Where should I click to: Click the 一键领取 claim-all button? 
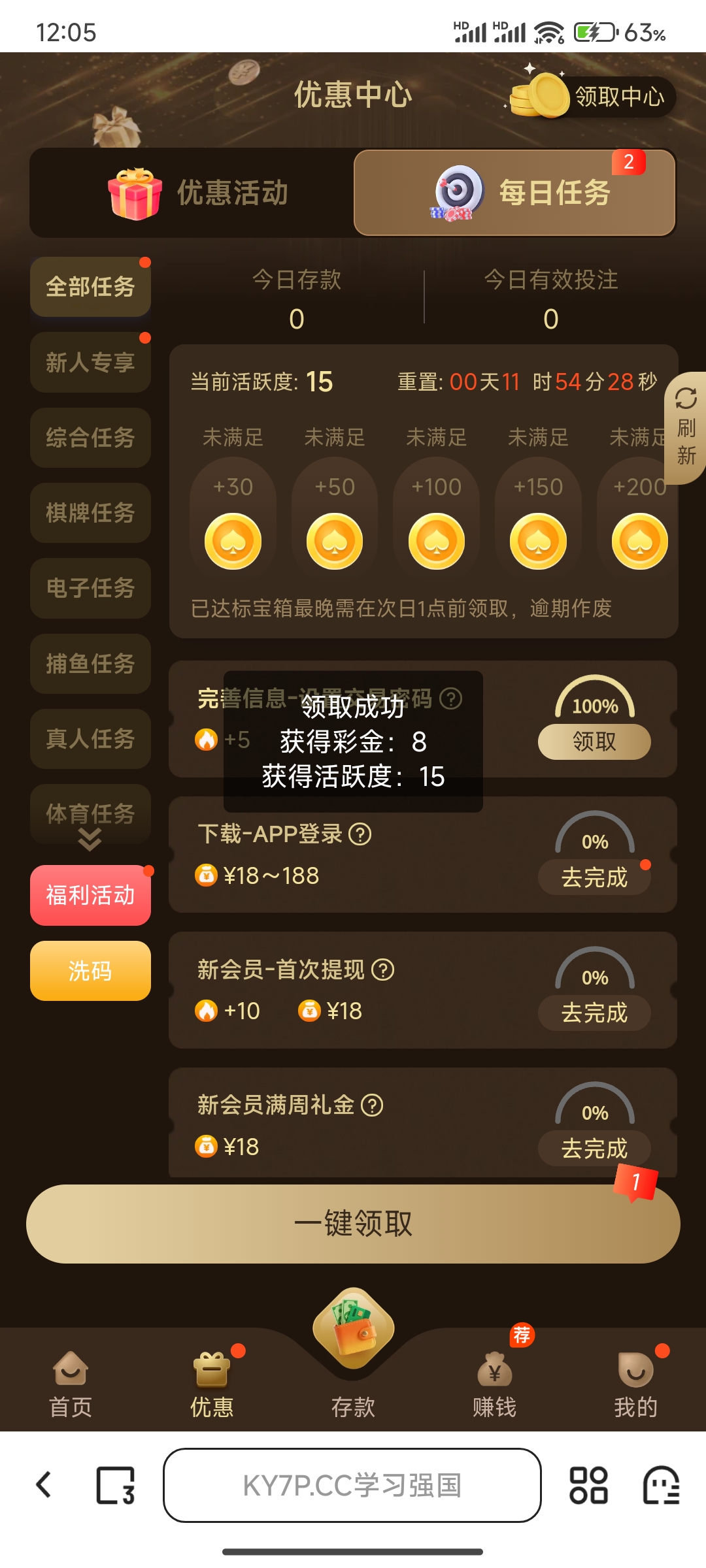tap(353, 1223)
